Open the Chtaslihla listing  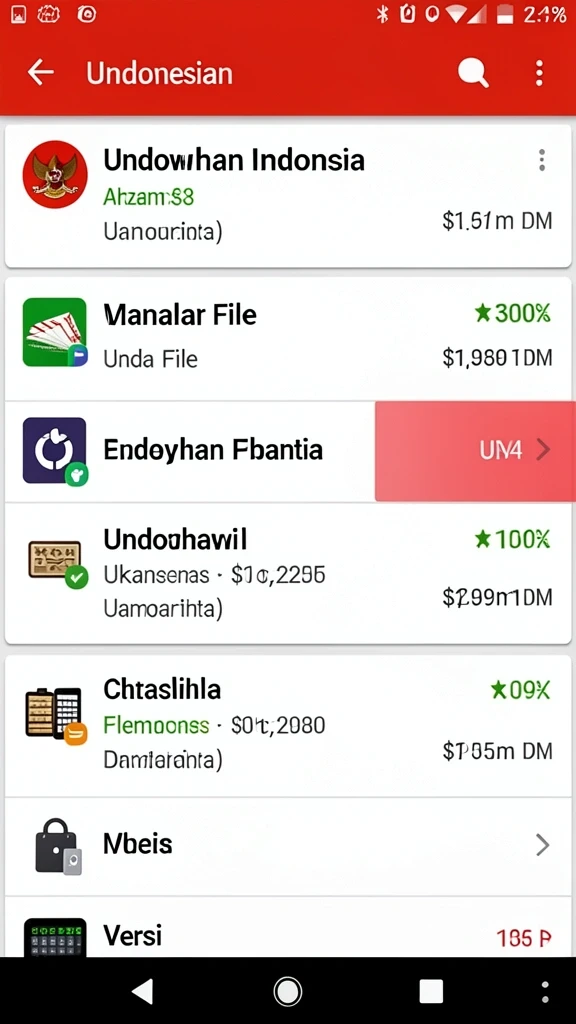click(288, 726)
